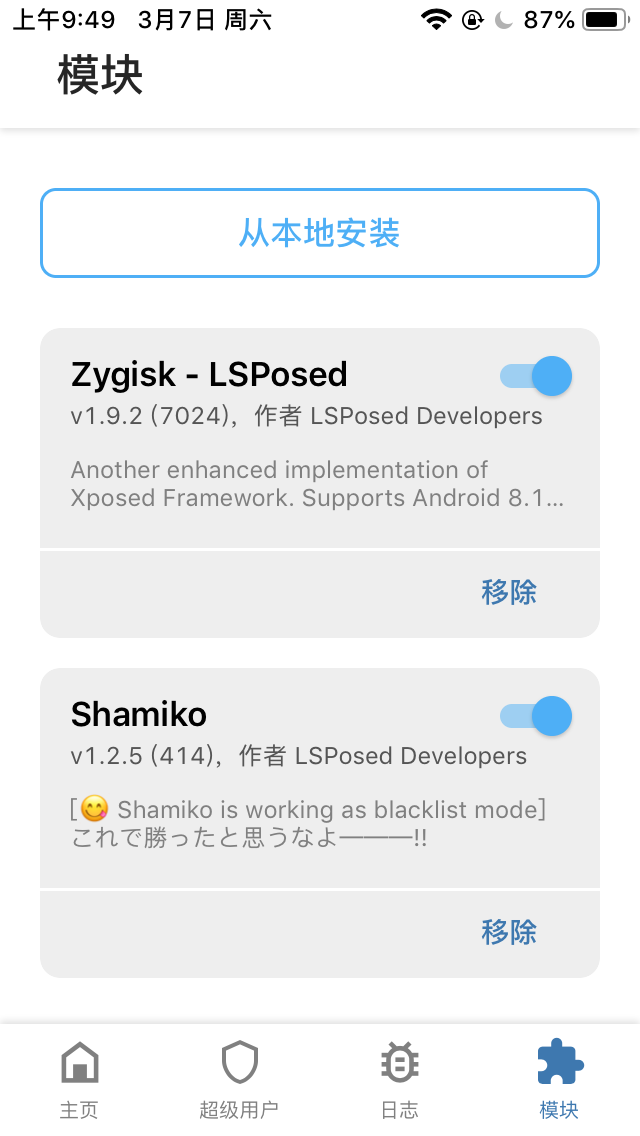The width and height of the screenshot is (640, 1136).
Task: Tap the 从本地安装 install button
Action: pyautogui.click(x=320, y=233)
